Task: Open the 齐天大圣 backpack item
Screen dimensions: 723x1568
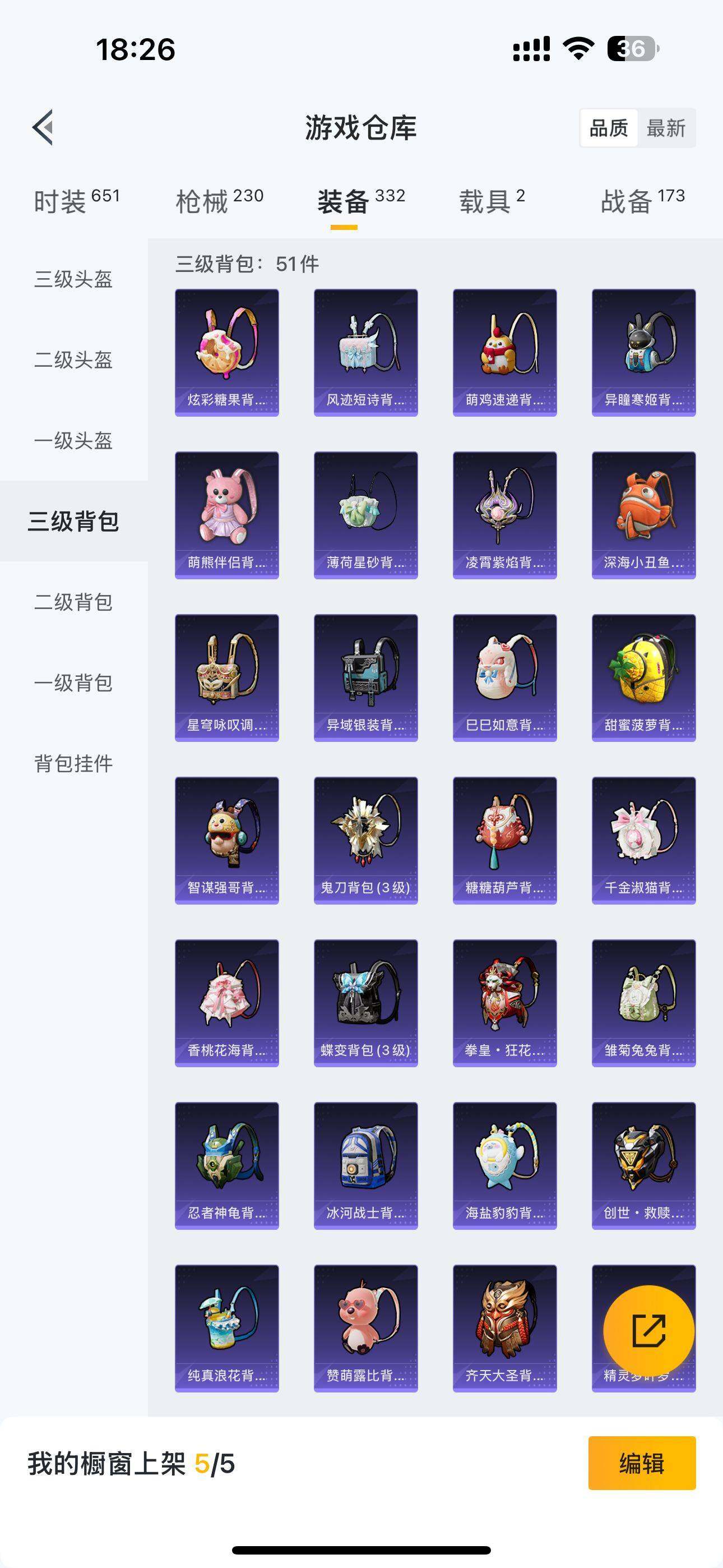Action: tap(504, 1328)
